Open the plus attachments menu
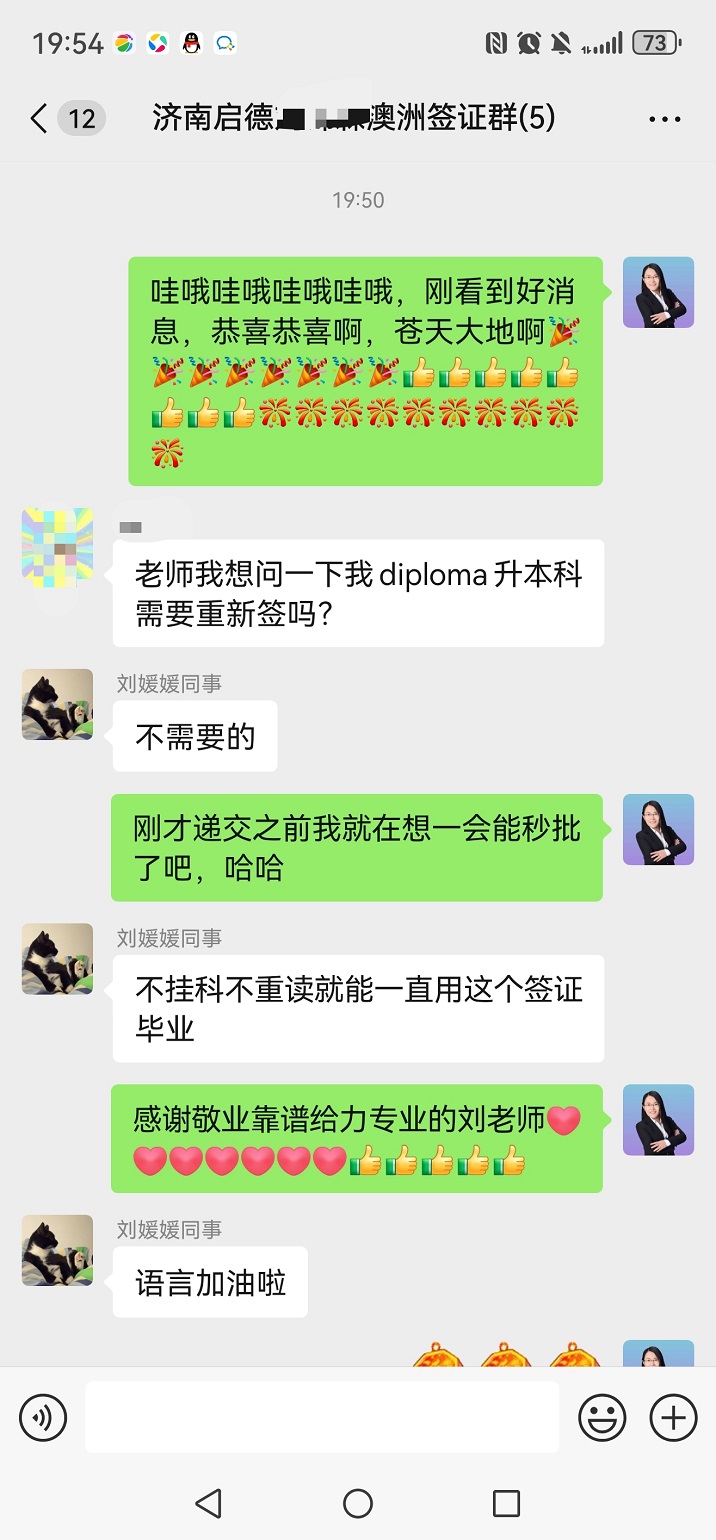The width and height of the screenshot is (716, 1540). pyautogui.click(x=673, y=1417)
